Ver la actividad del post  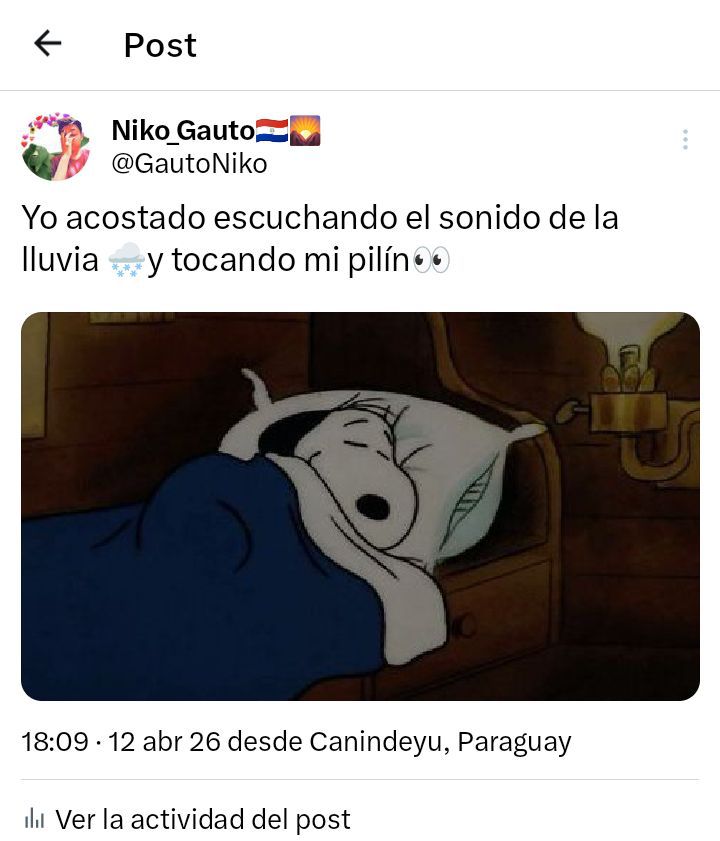tap(202, 820)
